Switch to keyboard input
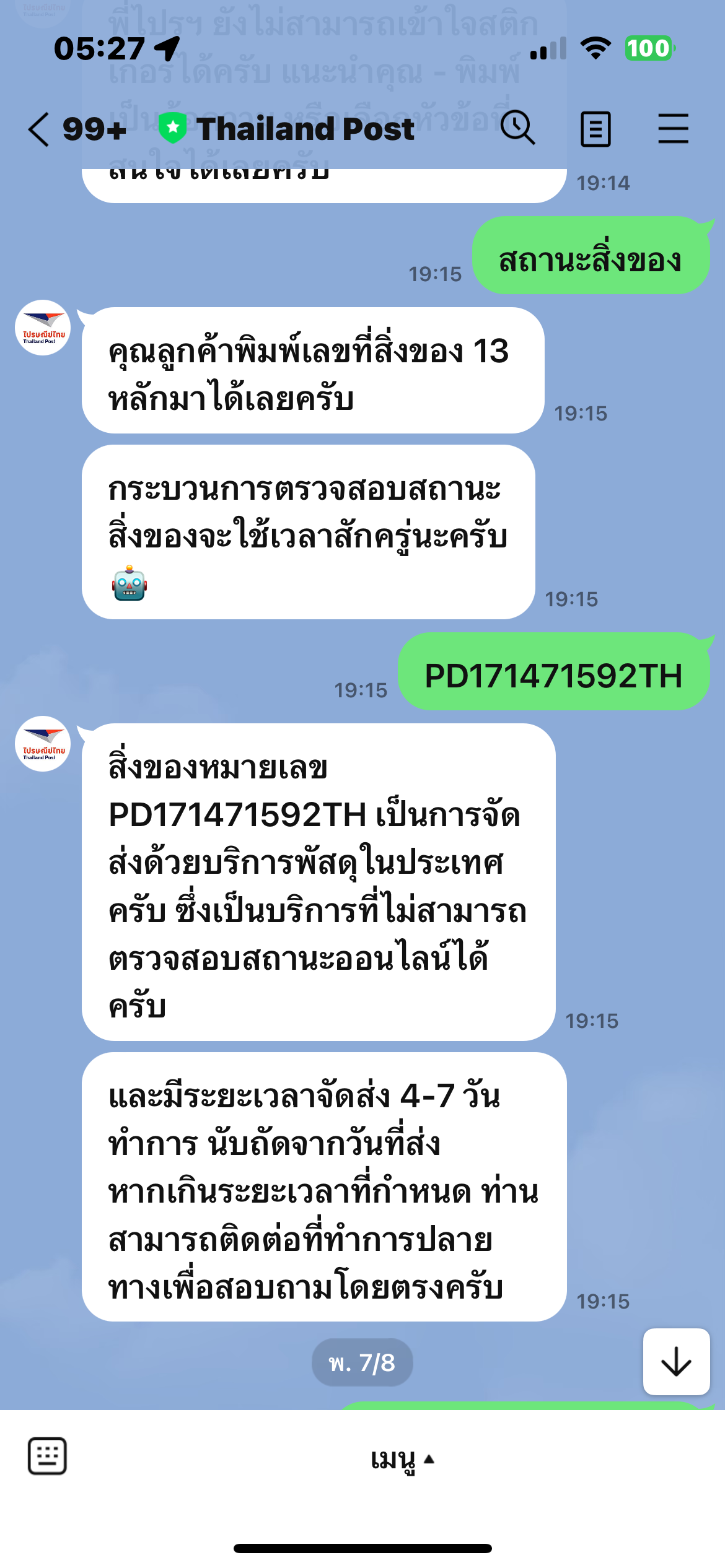 (x=47, y=1456)
